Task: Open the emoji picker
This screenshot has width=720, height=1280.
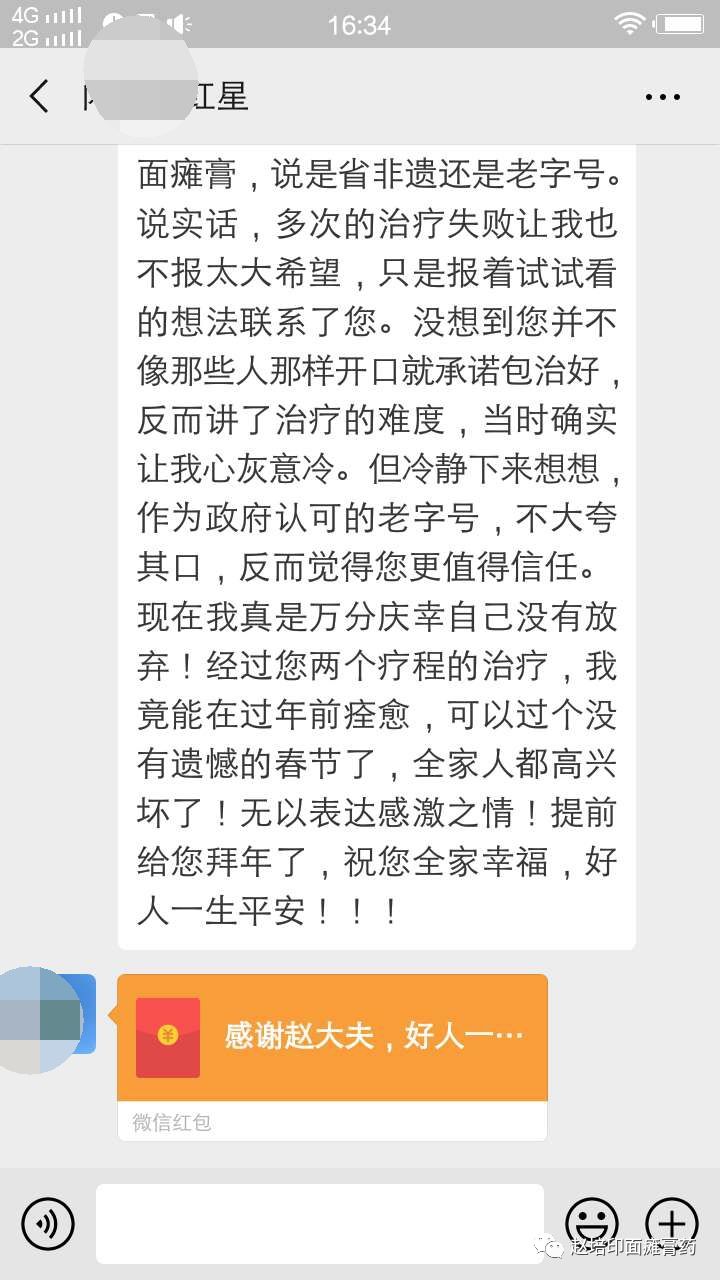Action: (x=591, y=1223)
